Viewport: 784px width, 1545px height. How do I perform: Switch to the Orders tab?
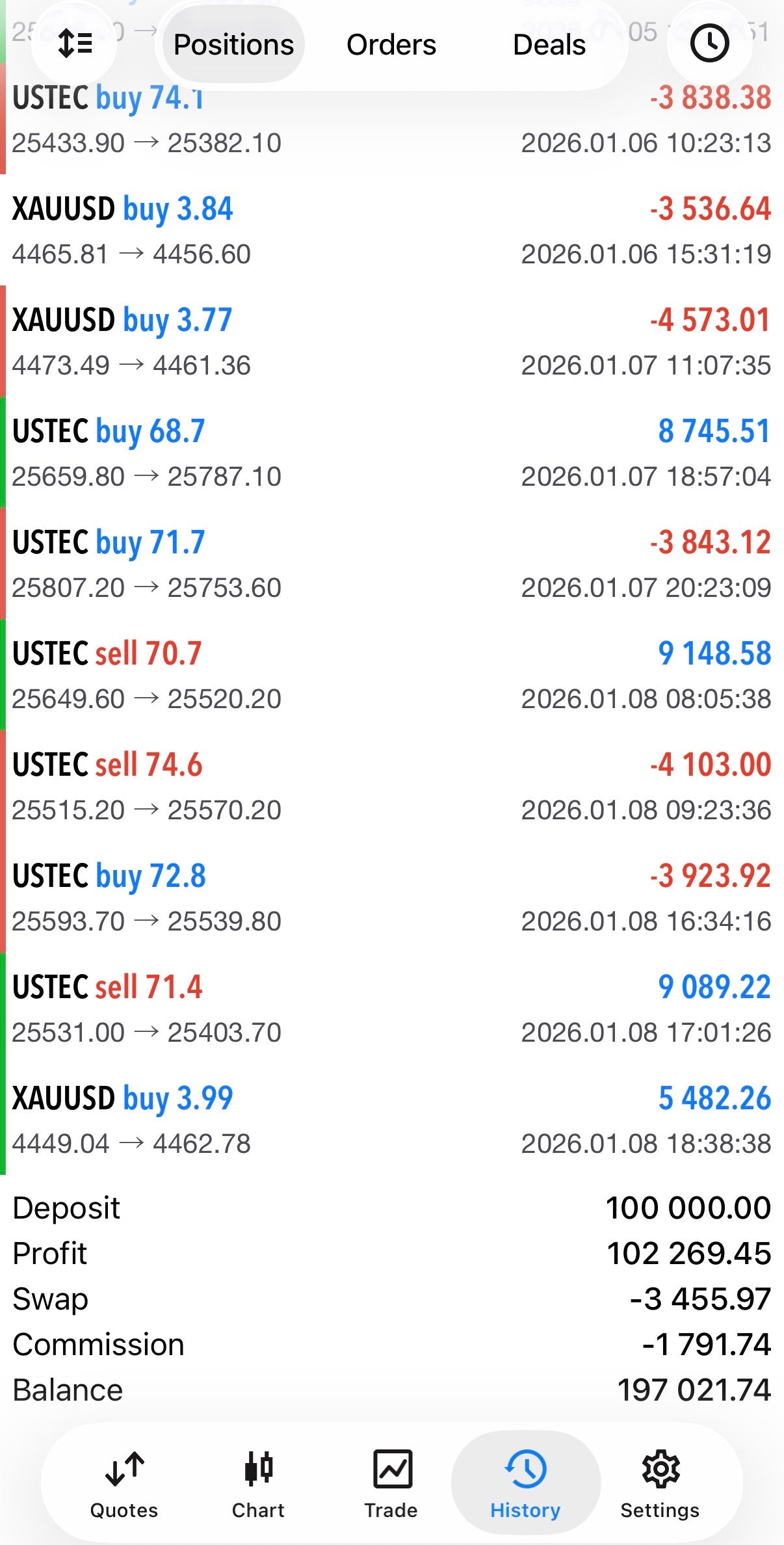[x=391, y=45]
